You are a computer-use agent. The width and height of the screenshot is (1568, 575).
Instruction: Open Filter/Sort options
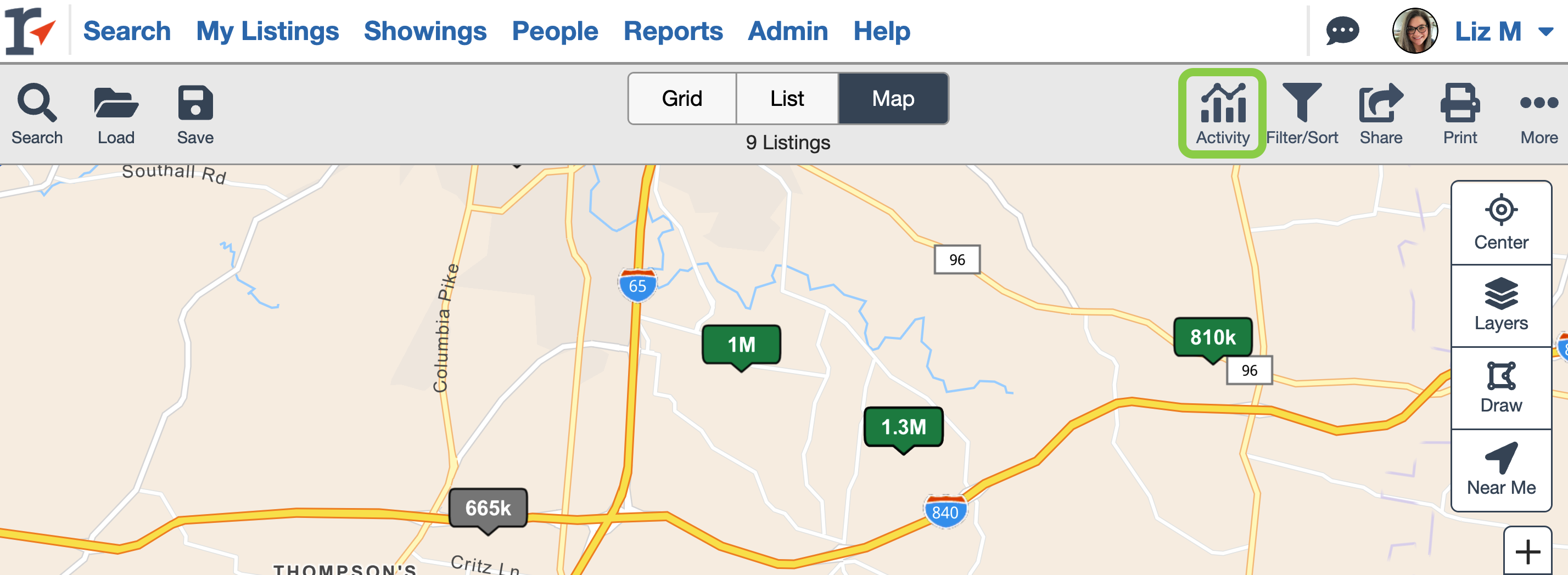coord(1302,113)
